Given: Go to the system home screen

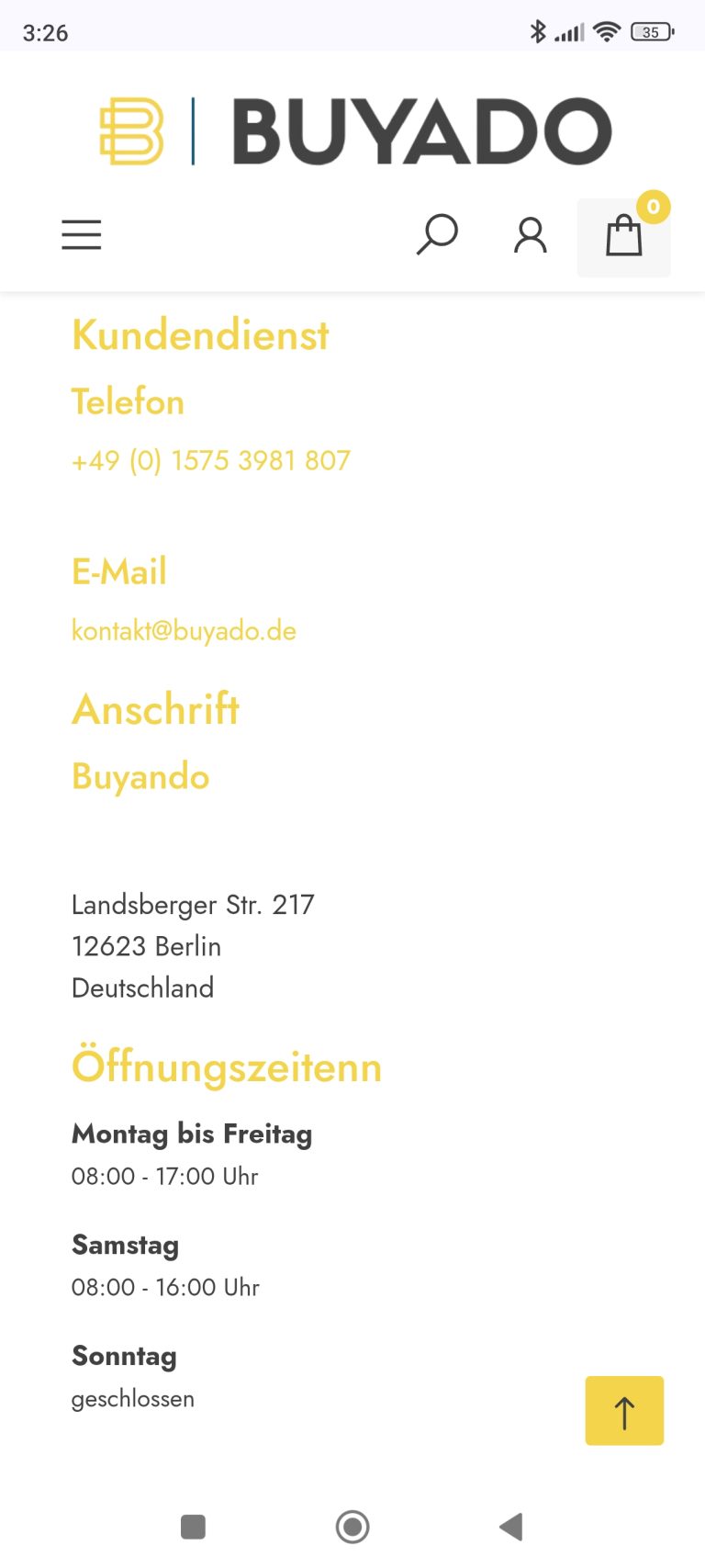Looking at the screenshot, I should (352, 1527).
